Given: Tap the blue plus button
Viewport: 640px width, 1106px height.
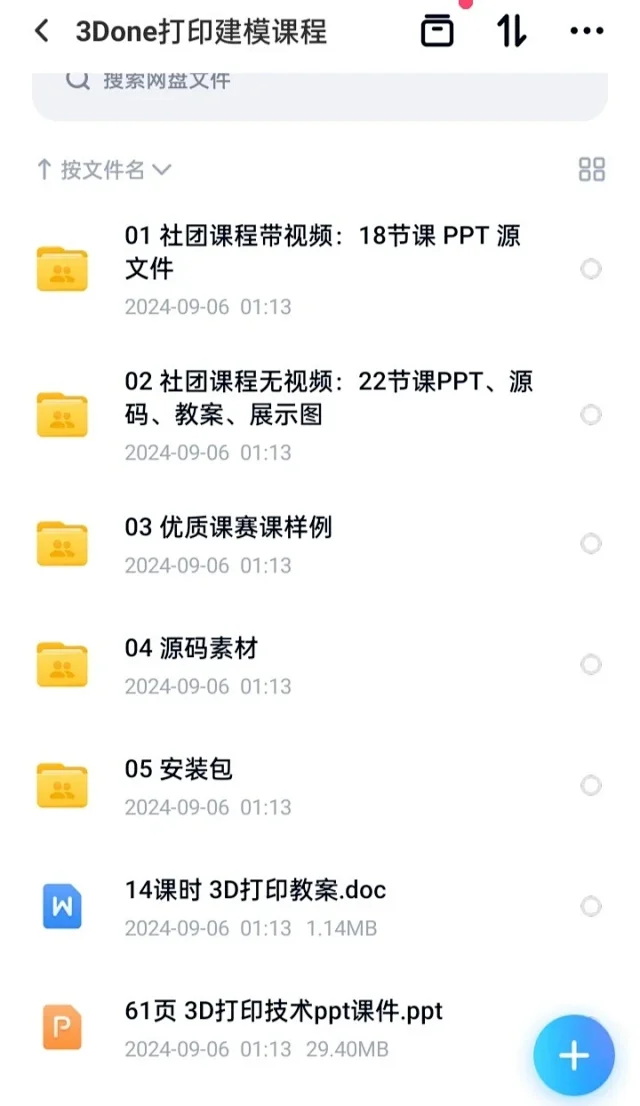Looking at the screenshot, I should tap(574, 1055).
